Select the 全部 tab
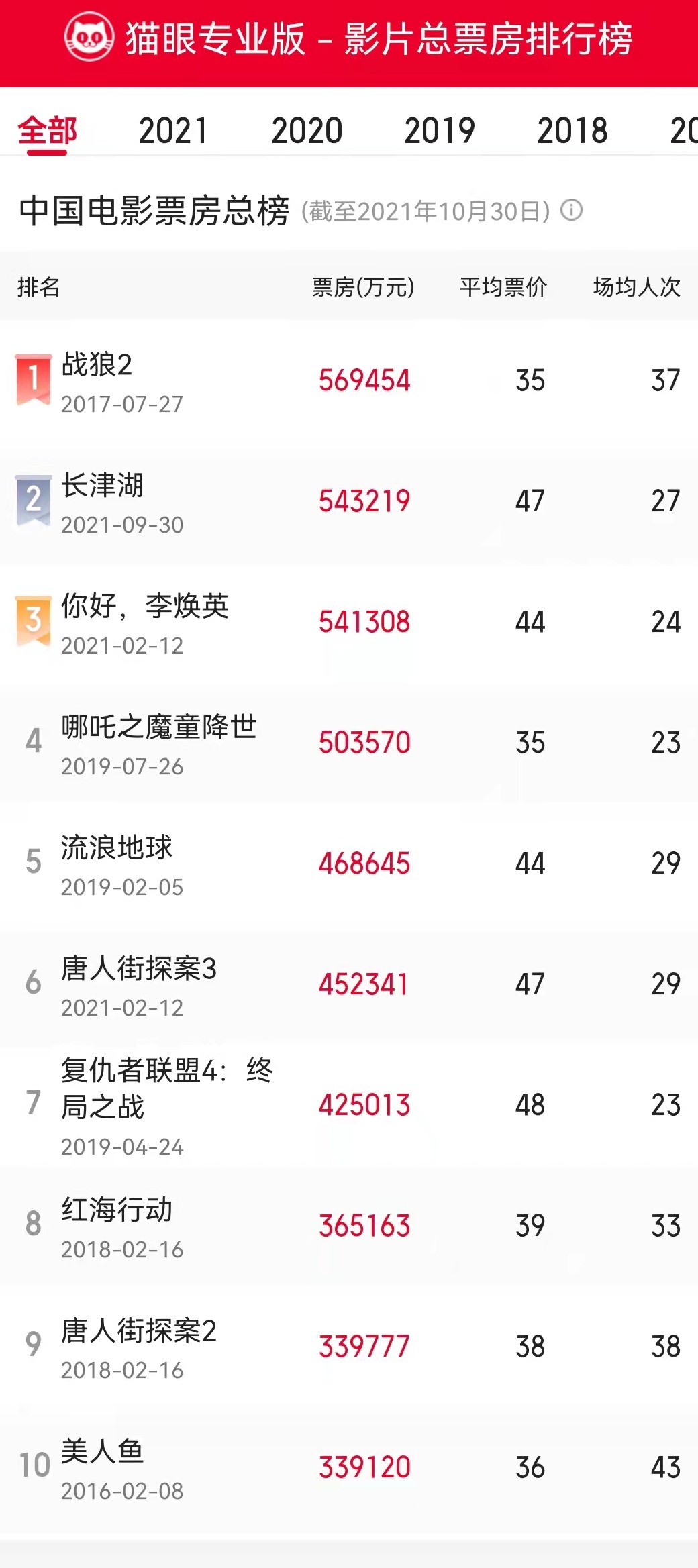This screenshot has width=698, height=1568. pyautogui.click(x=47, y=130)
